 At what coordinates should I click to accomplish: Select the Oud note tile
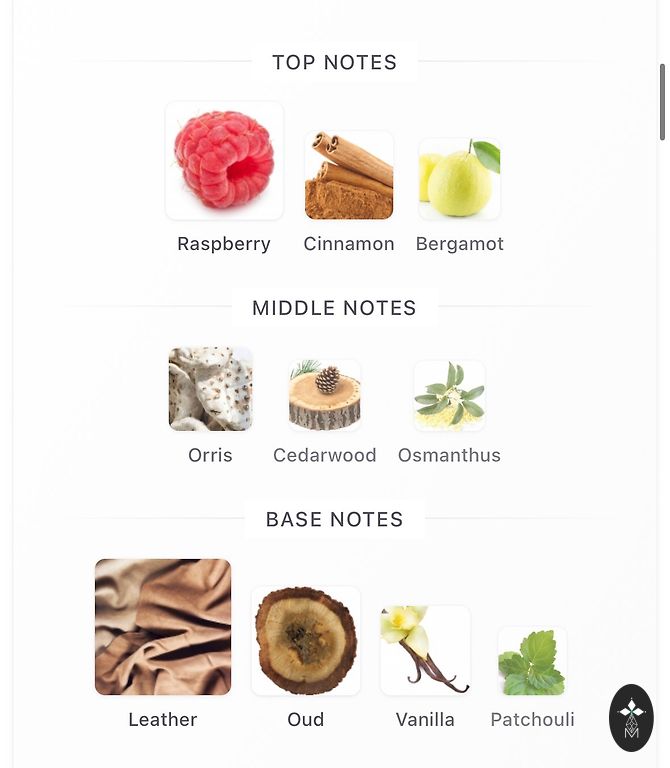[x=306, y=641]
